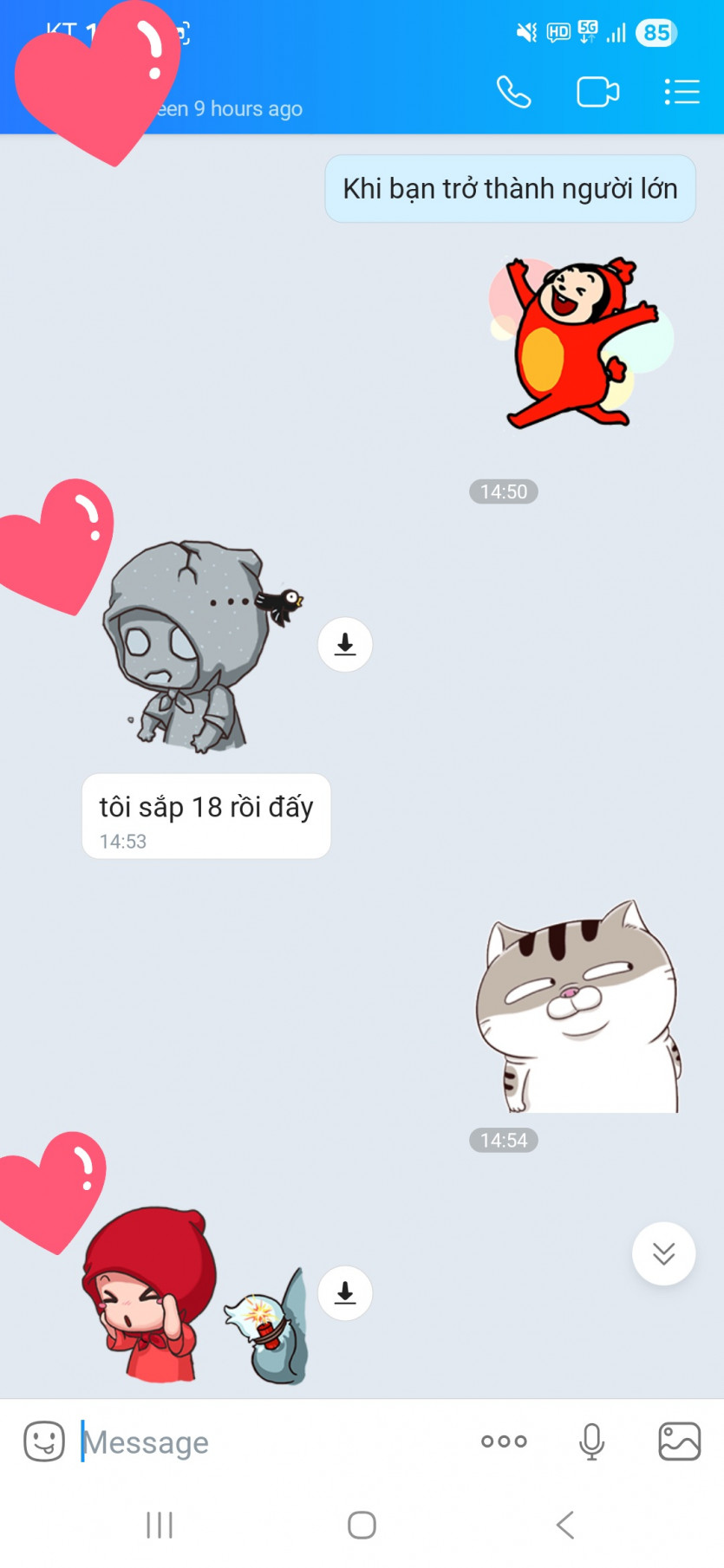Open recent apps from navigation bar
The width and height of the screenshot is (724, 1568).
[160, 1525]
